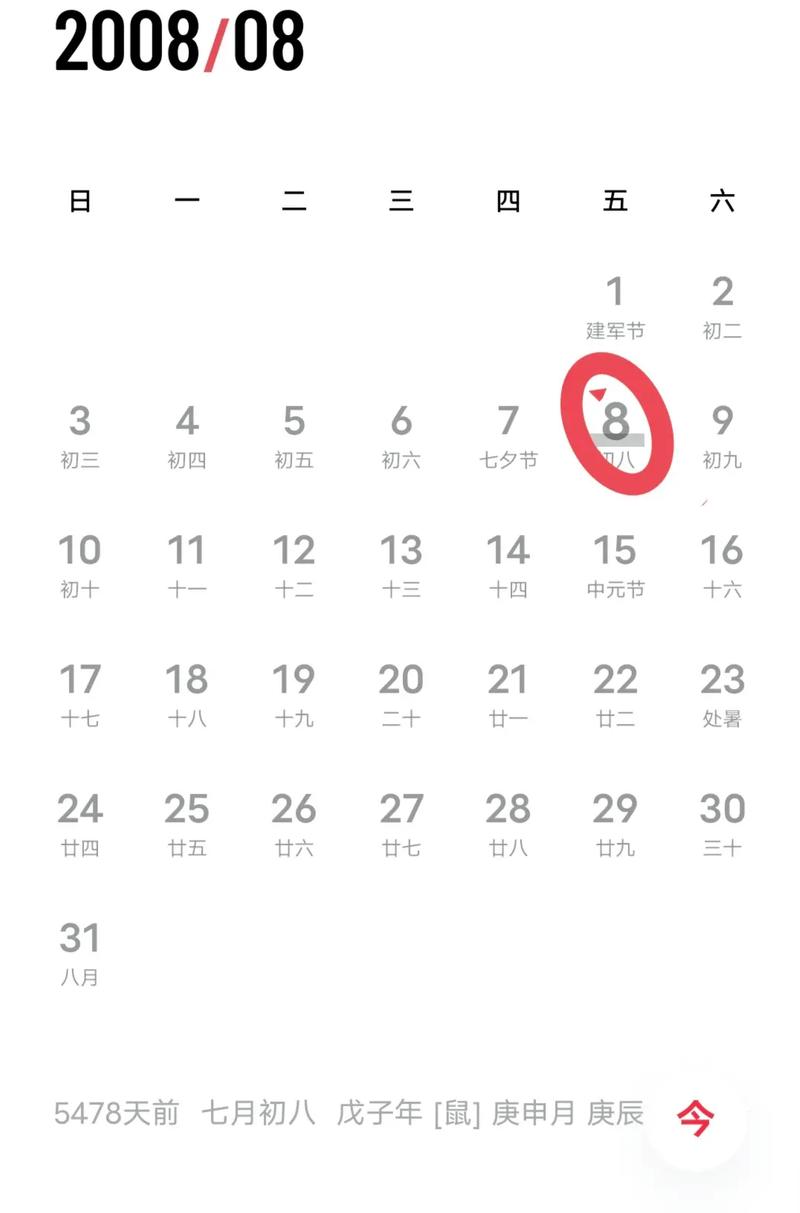Tap date 31 at the month's end
Viewport: 800px width, 1213px height.
point(80,951)
